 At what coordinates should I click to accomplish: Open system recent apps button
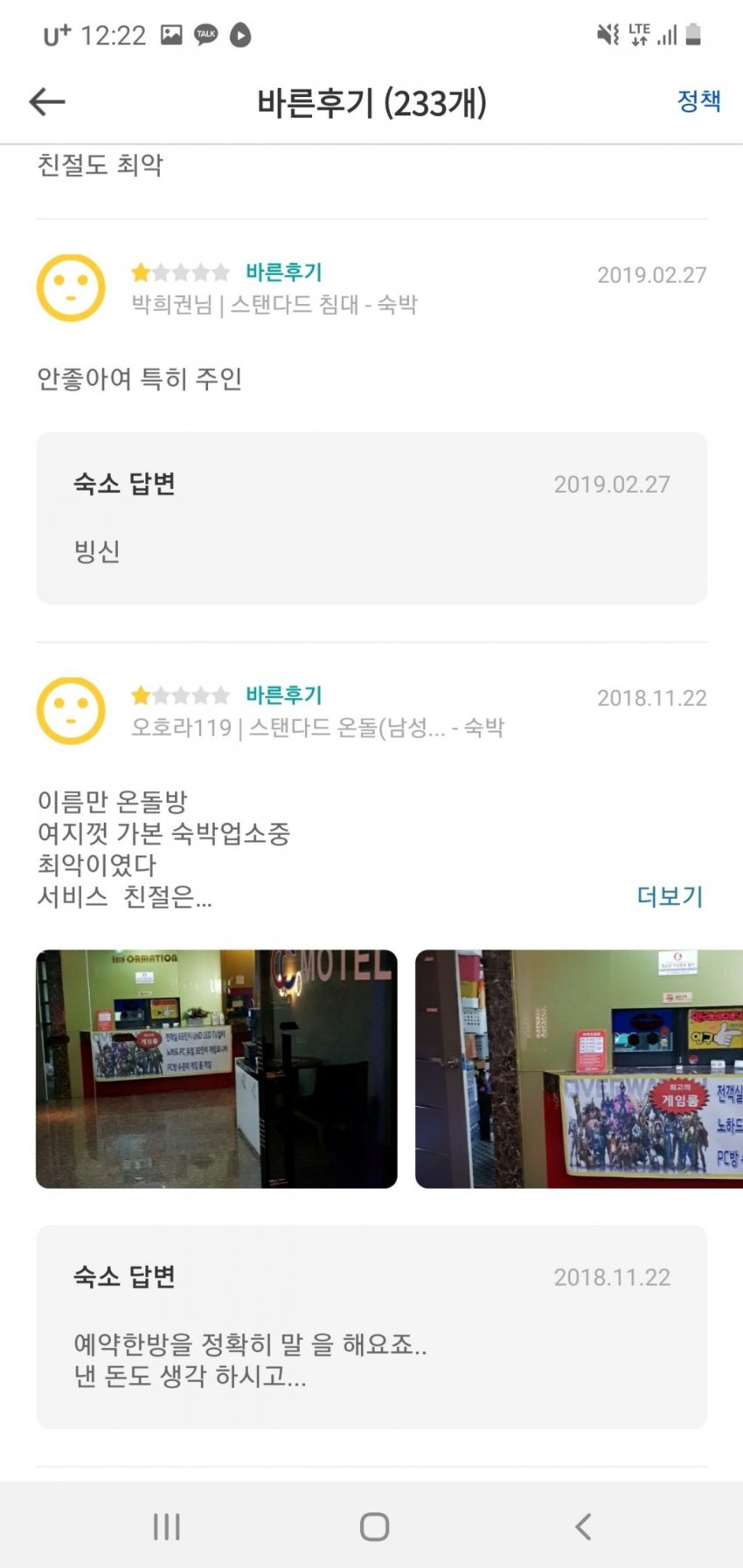pos(166,1526)
